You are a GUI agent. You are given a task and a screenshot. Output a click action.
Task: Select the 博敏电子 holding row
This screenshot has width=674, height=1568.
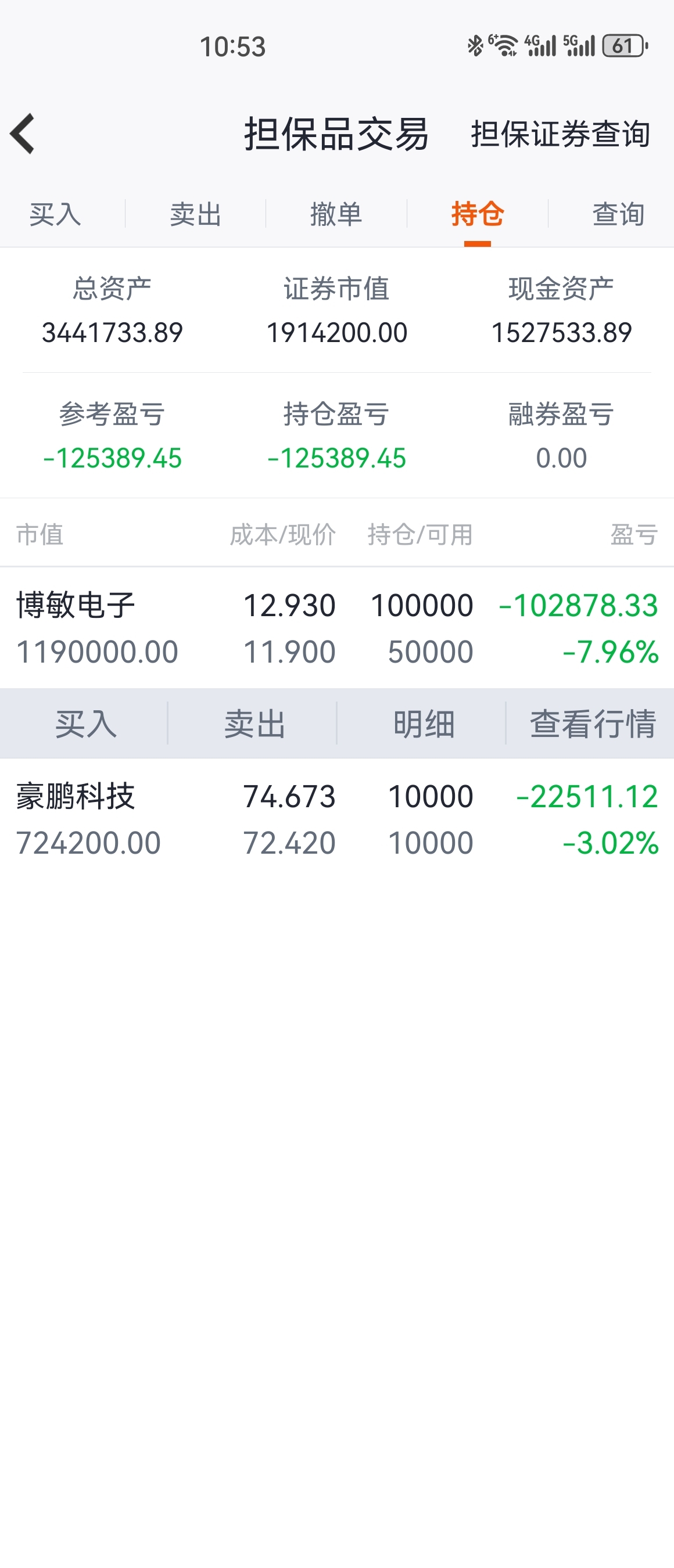point(336,628)
